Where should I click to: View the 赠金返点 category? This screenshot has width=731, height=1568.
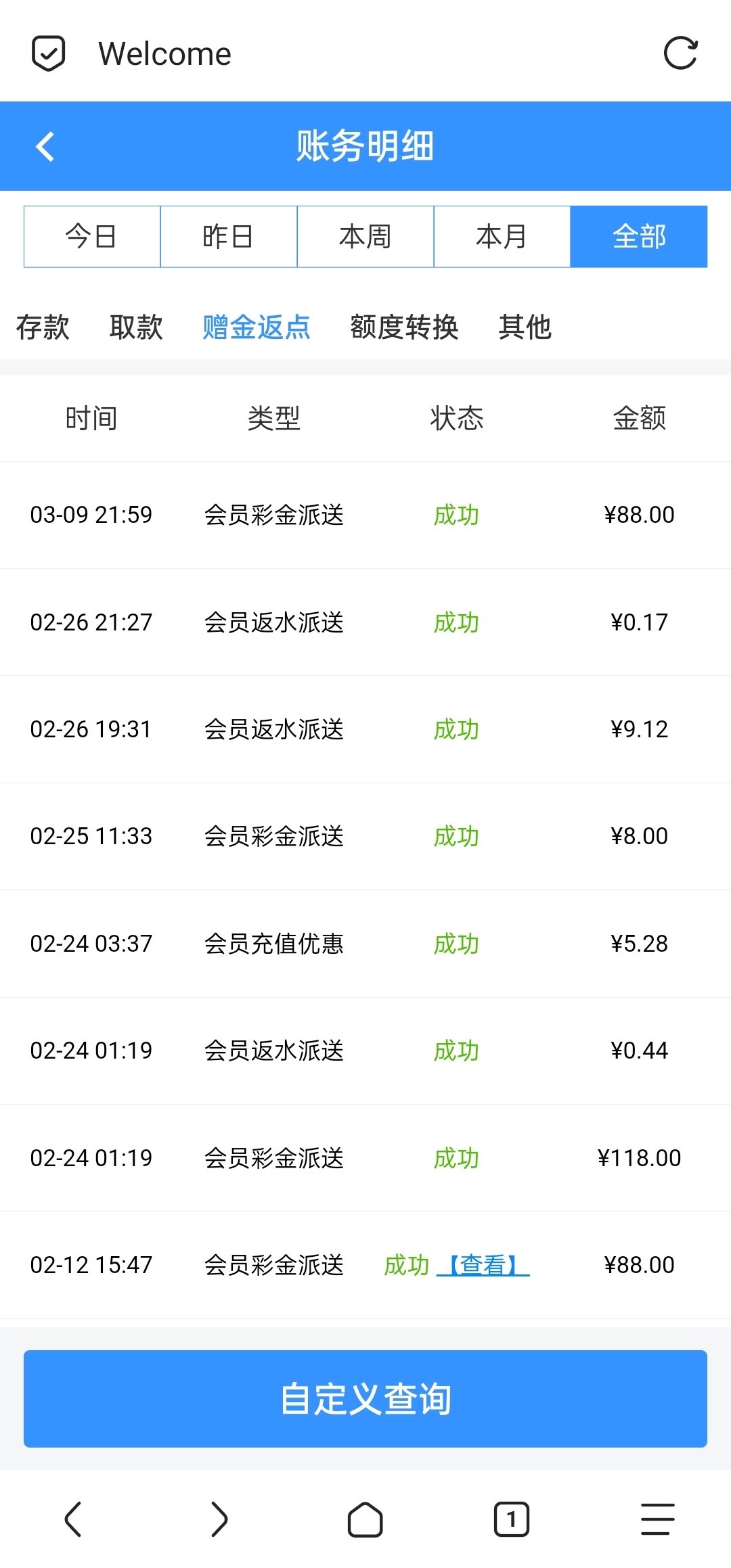point(257,327)
